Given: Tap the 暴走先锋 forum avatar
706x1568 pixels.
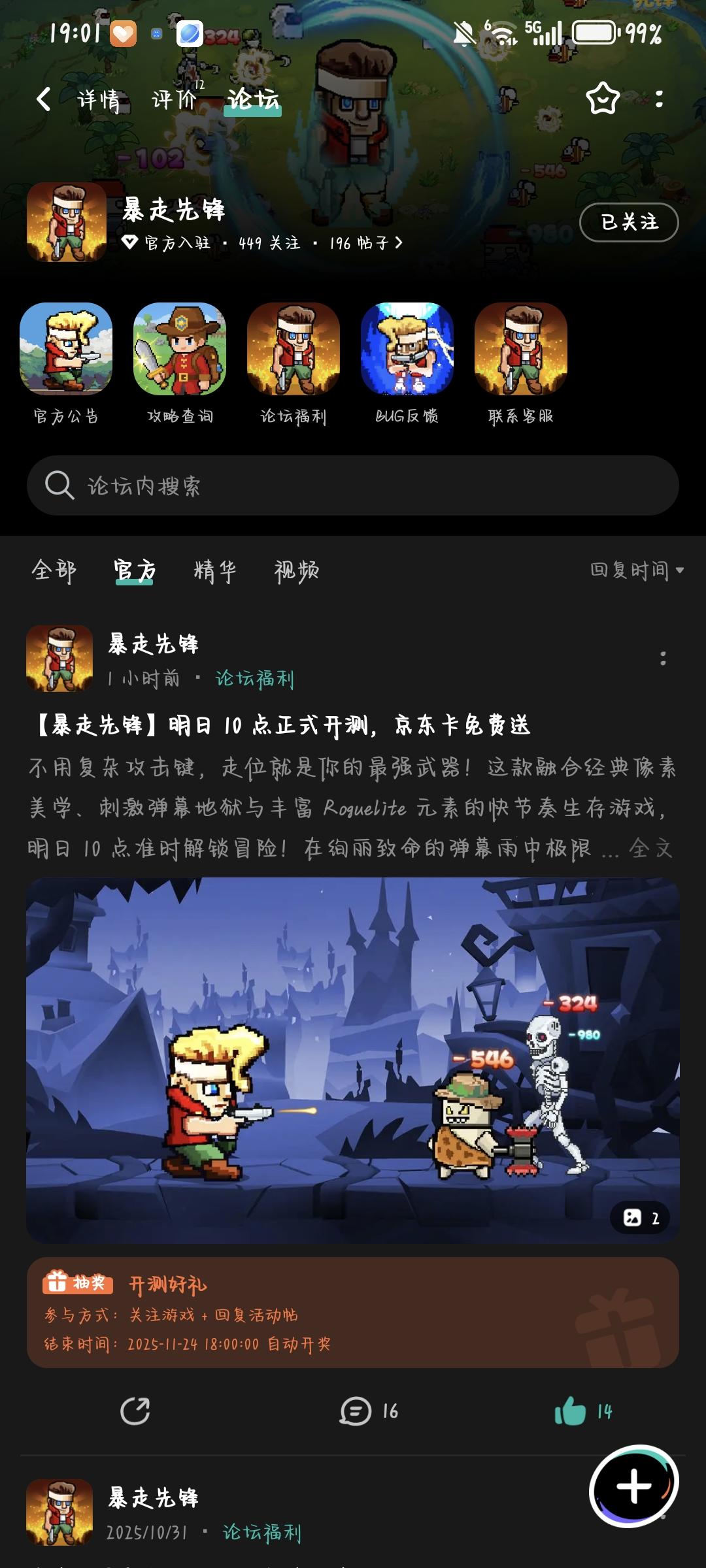Looking at the screenshot, I should (x=66, y=222).
